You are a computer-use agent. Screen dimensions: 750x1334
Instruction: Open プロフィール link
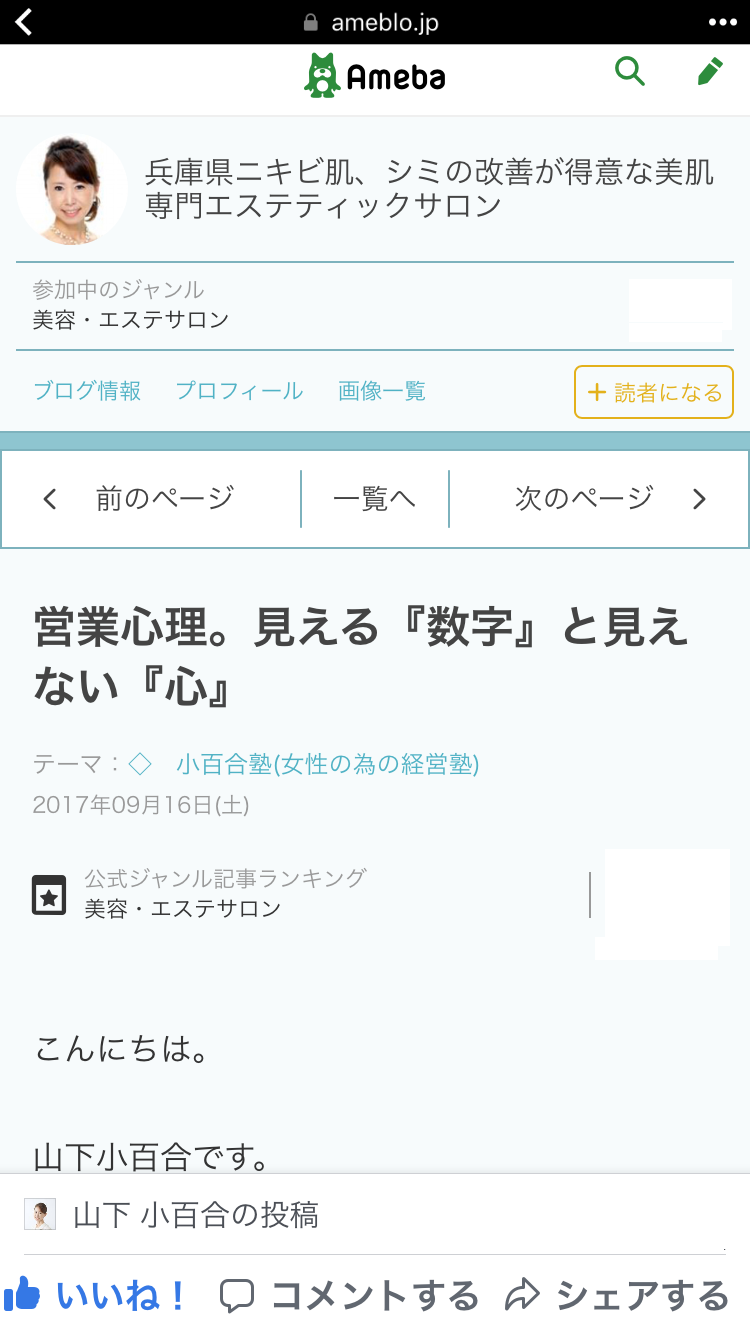click(239, 391)
